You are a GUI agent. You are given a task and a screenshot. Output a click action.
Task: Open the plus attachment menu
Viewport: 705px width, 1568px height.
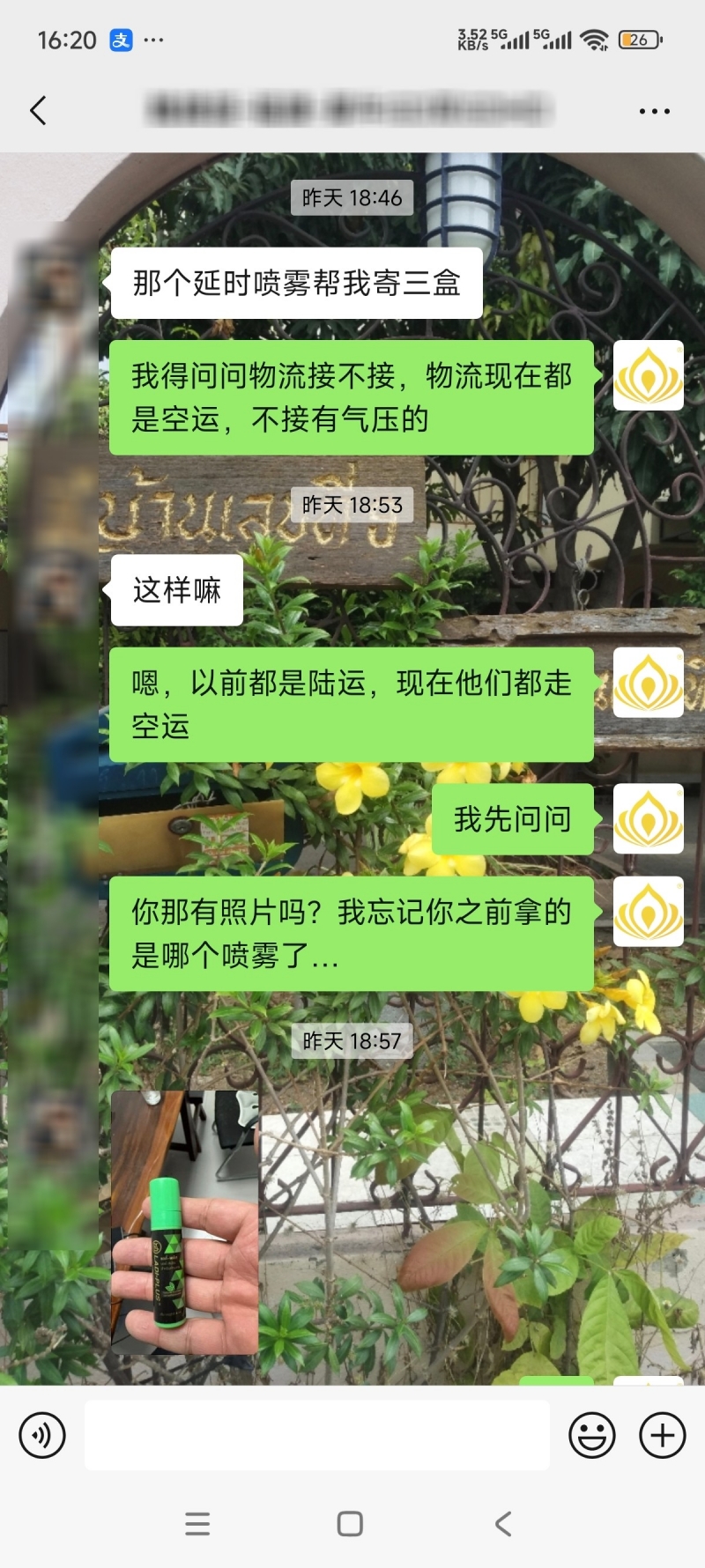tap(663, 1435)
